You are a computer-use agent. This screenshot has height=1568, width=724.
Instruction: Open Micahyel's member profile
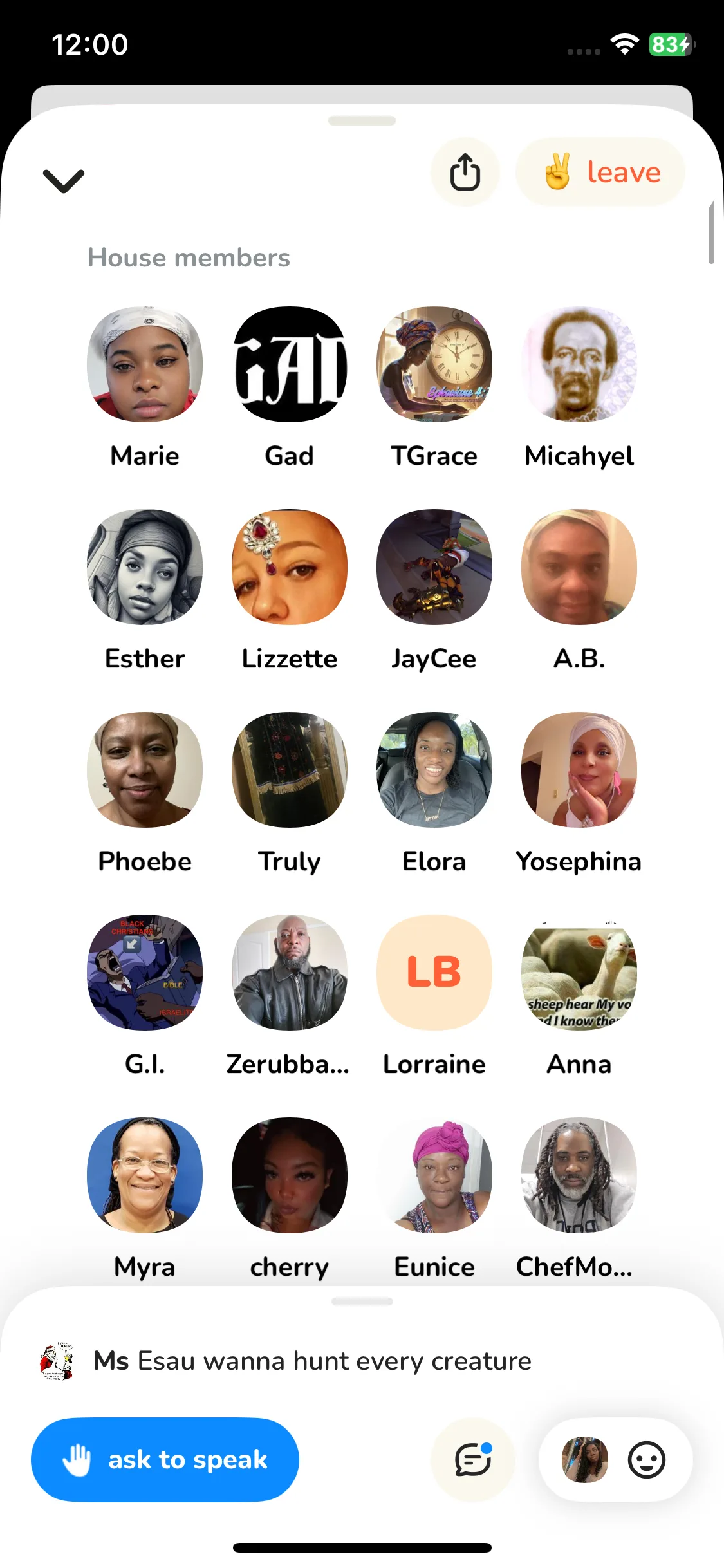579,364
